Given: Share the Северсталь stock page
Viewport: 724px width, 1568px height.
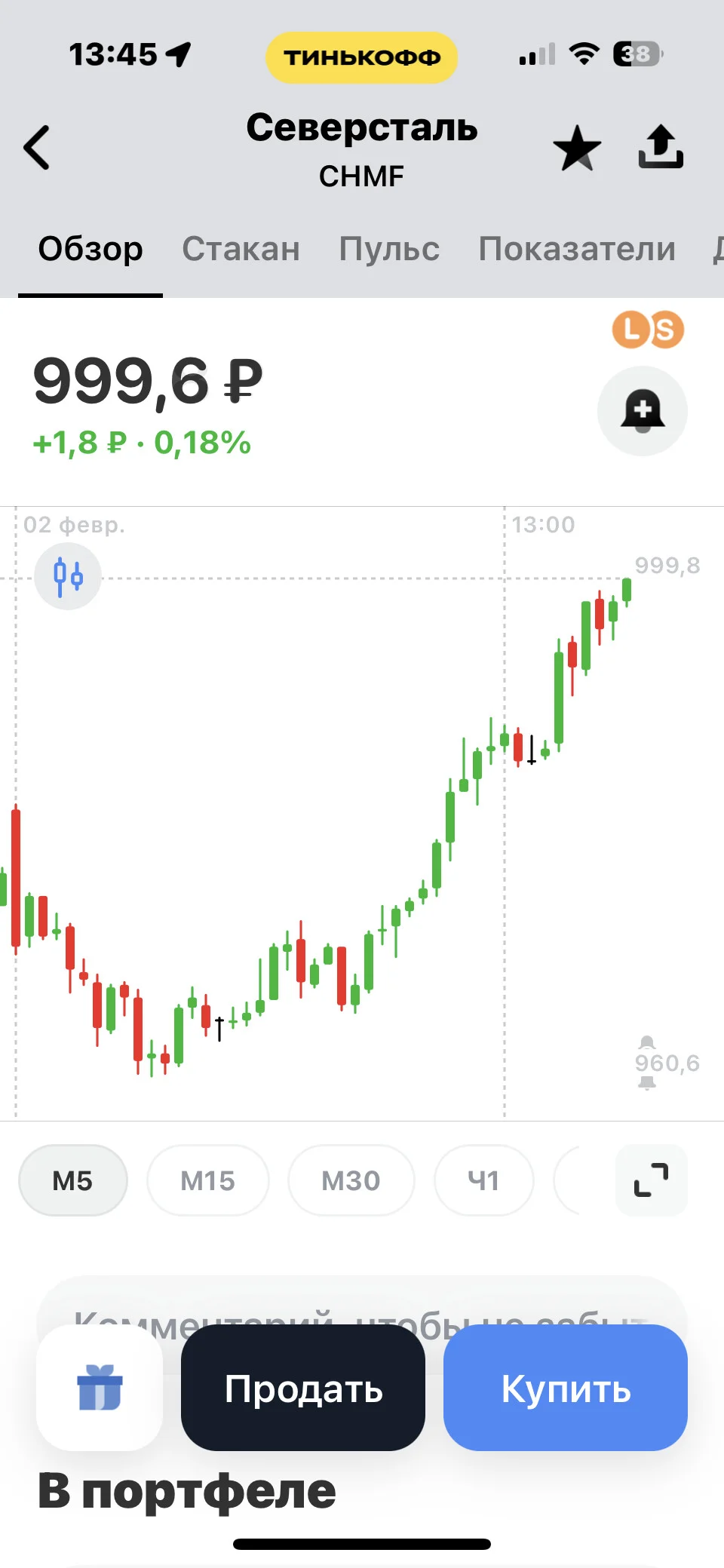Looking at the screenshot, I should [661, 146].
